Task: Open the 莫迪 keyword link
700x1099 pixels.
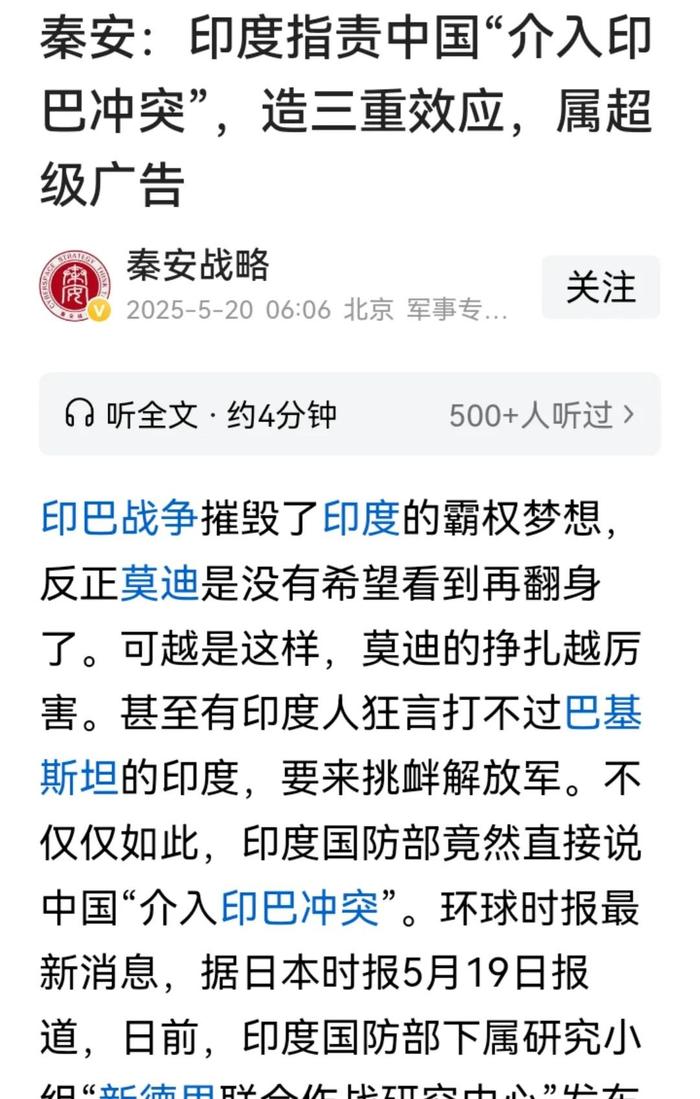Action: [160, 584]
